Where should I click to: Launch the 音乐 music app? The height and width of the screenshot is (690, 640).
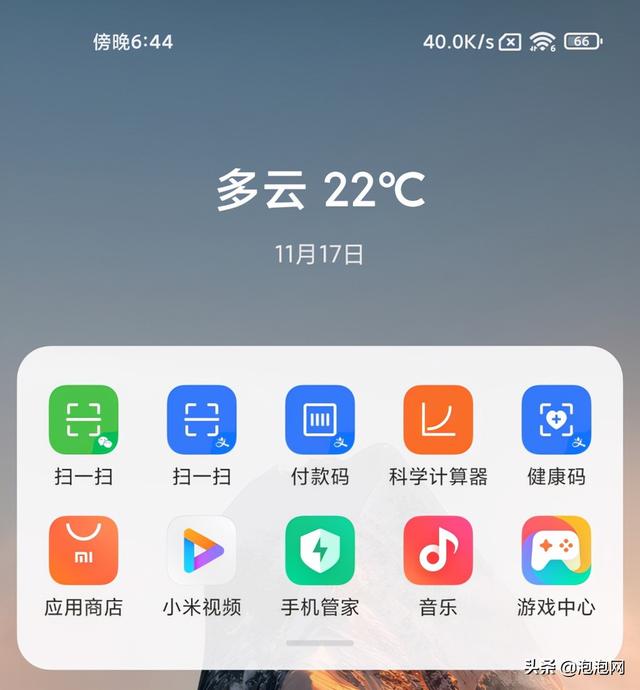(438, 550)
